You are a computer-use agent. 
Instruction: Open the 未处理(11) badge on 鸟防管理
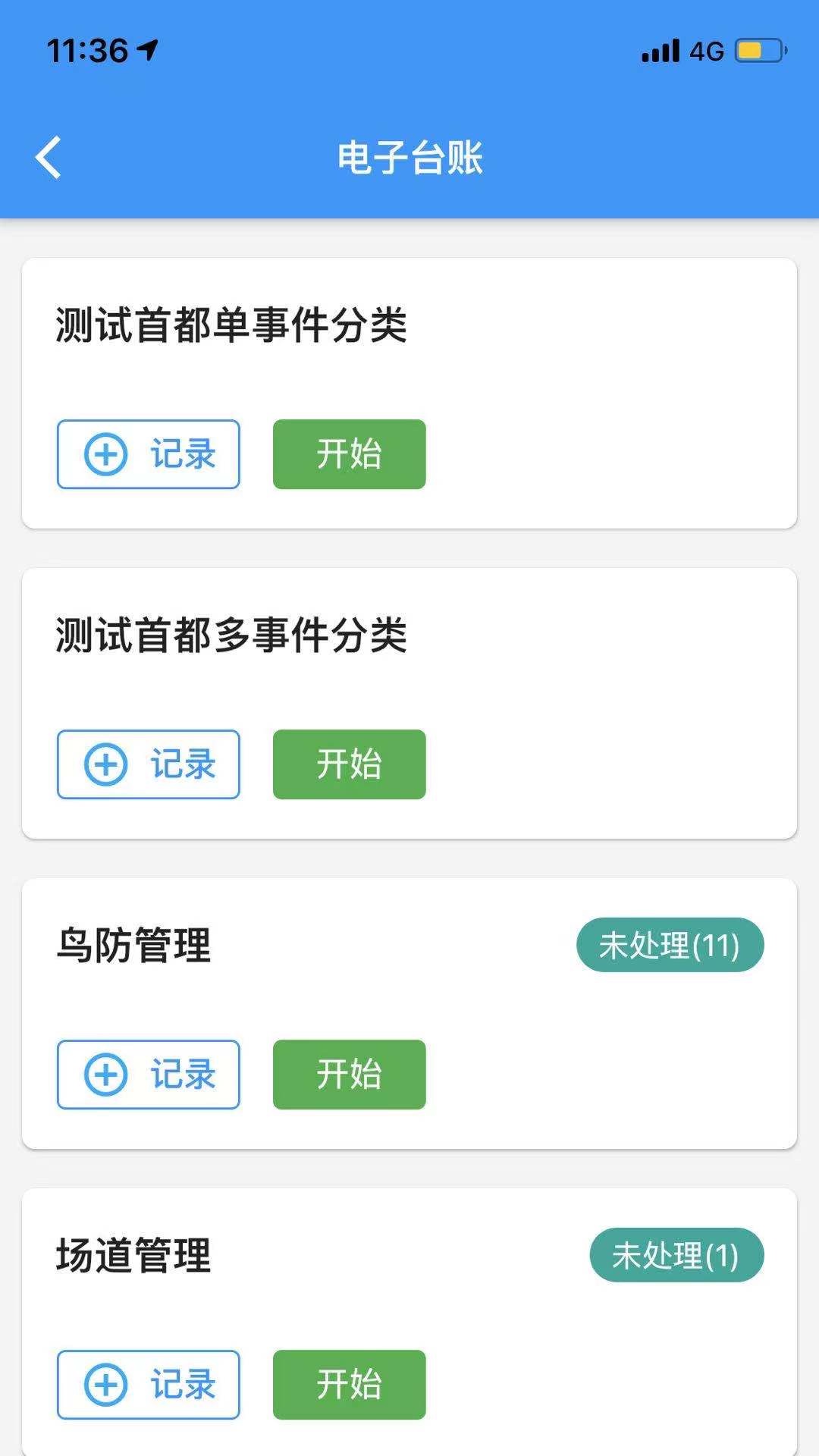coord(670,944)
